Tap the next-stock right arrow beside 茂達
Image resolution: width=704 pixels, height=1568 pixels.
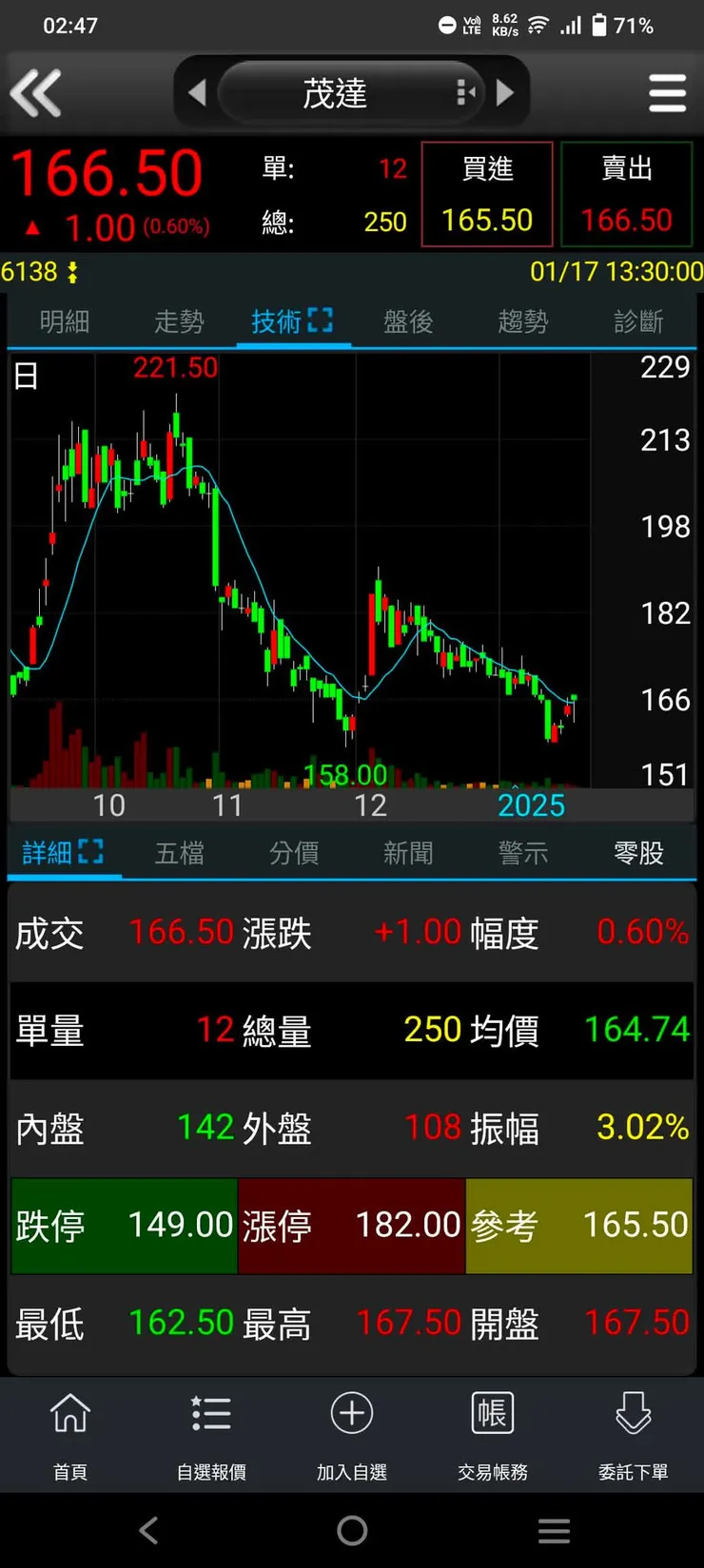tap(506, 91)
